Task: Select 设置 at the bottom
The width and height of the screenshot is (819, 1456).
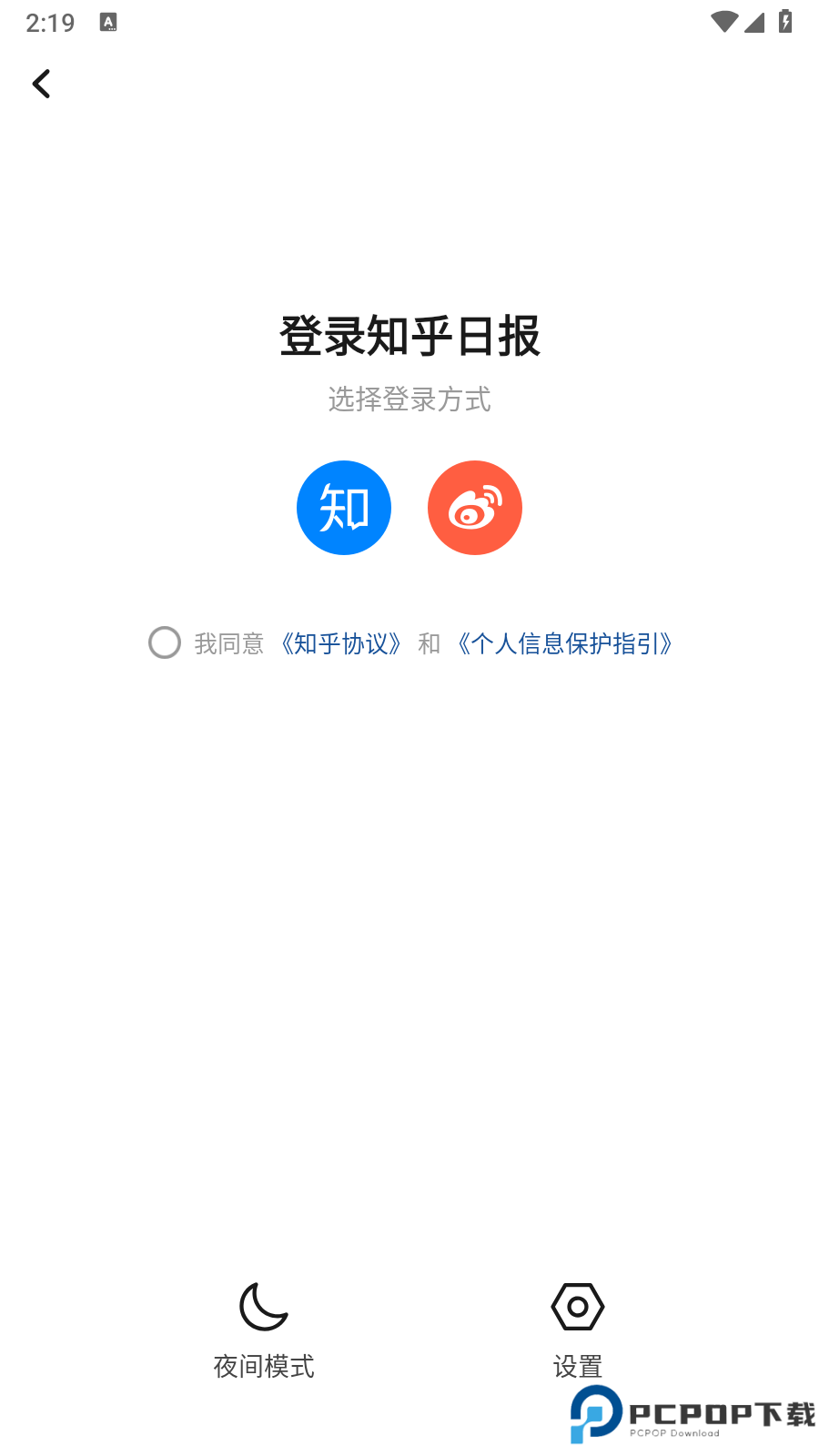Action: point(577,1366)
